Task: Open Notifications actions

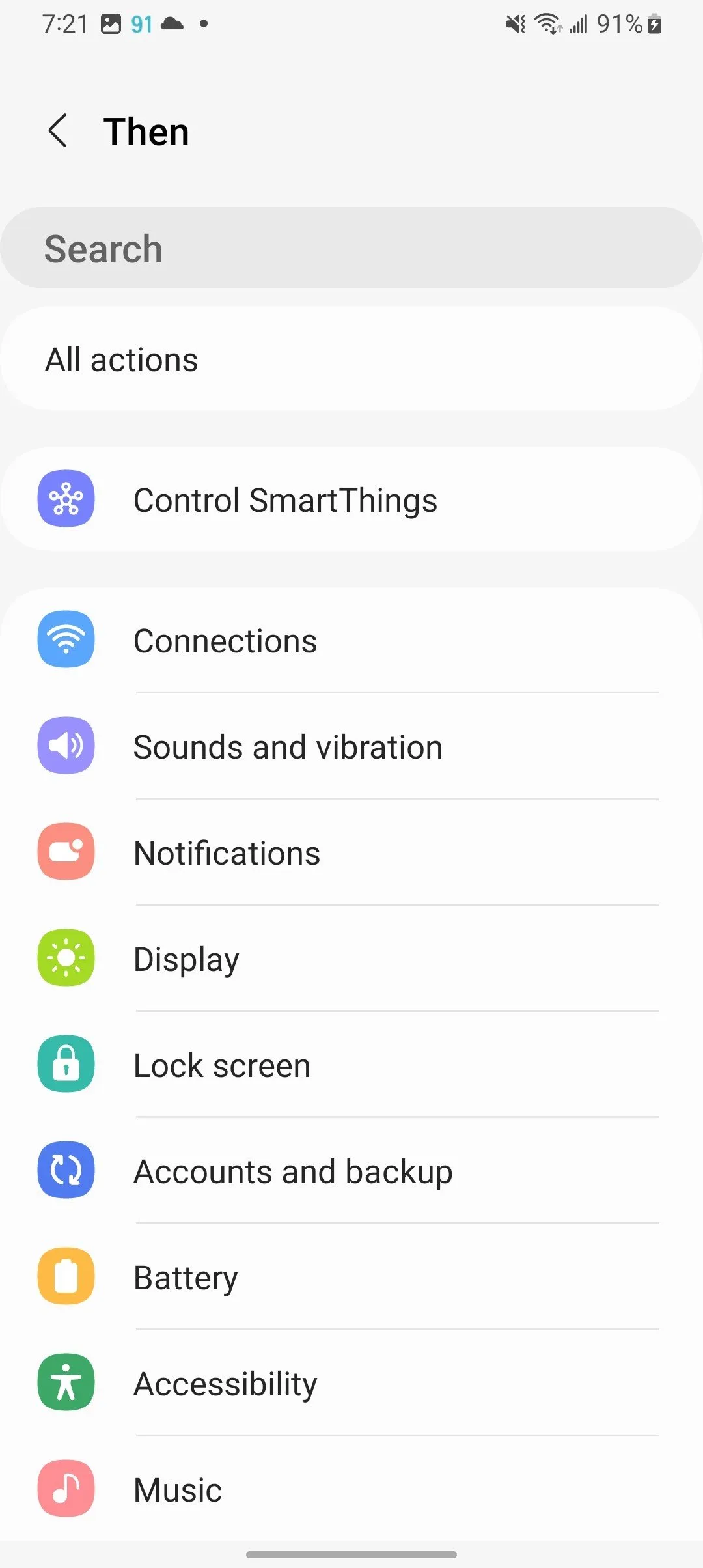Action: [351, 853]
